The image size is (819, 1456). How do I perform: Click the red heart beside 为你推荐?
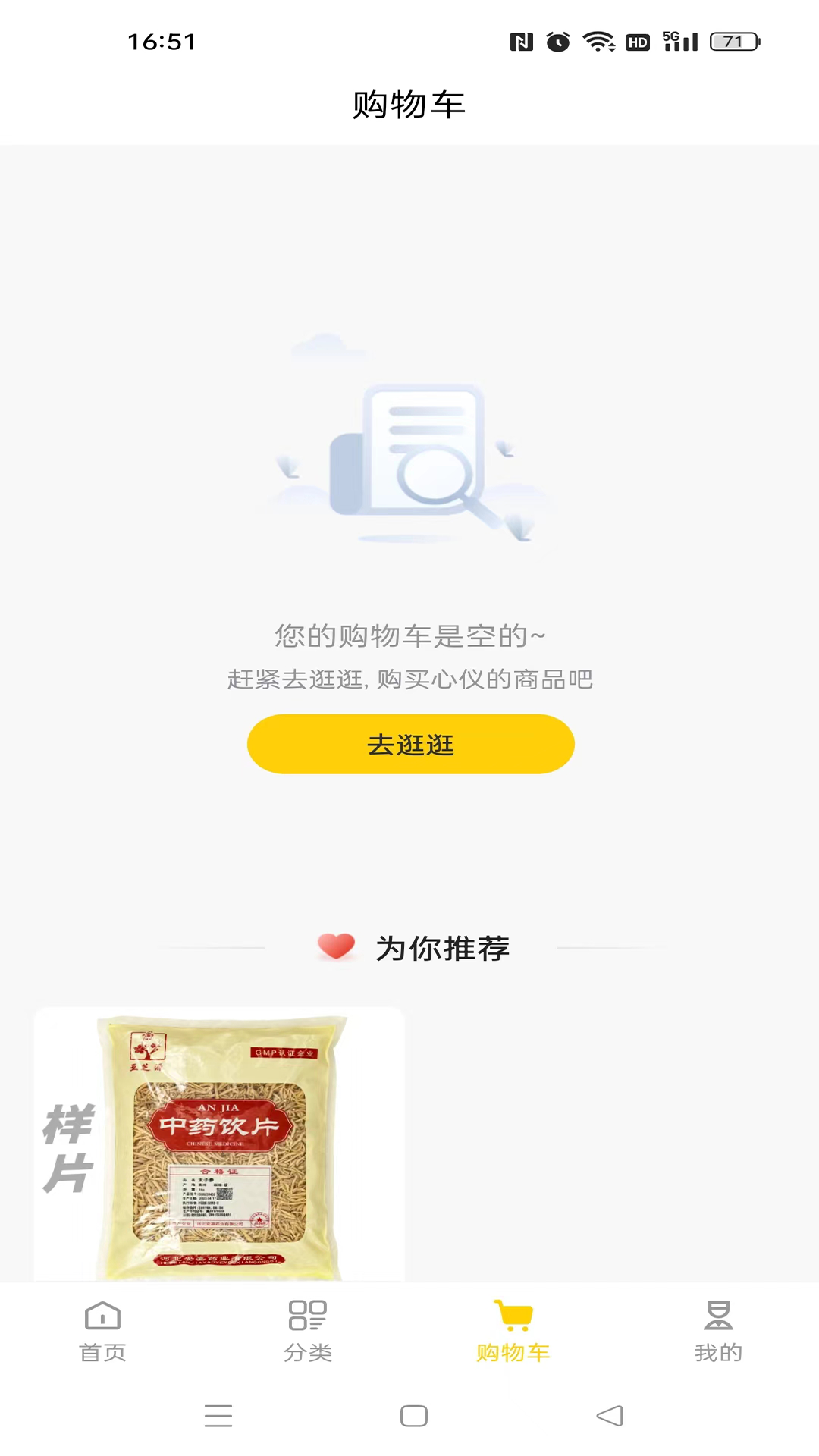point(334,946)
